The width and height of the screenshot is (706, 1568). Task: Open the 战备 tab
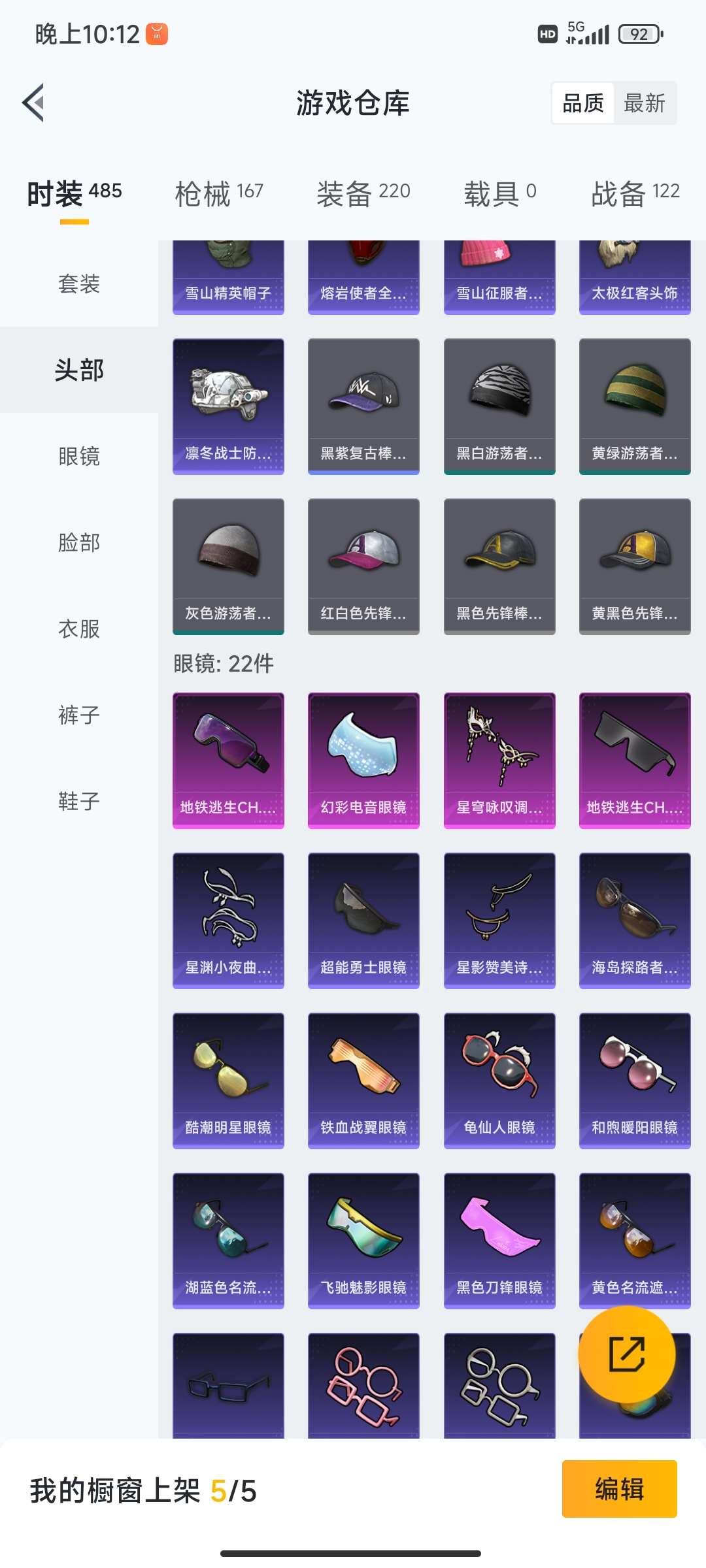(635, 194)
